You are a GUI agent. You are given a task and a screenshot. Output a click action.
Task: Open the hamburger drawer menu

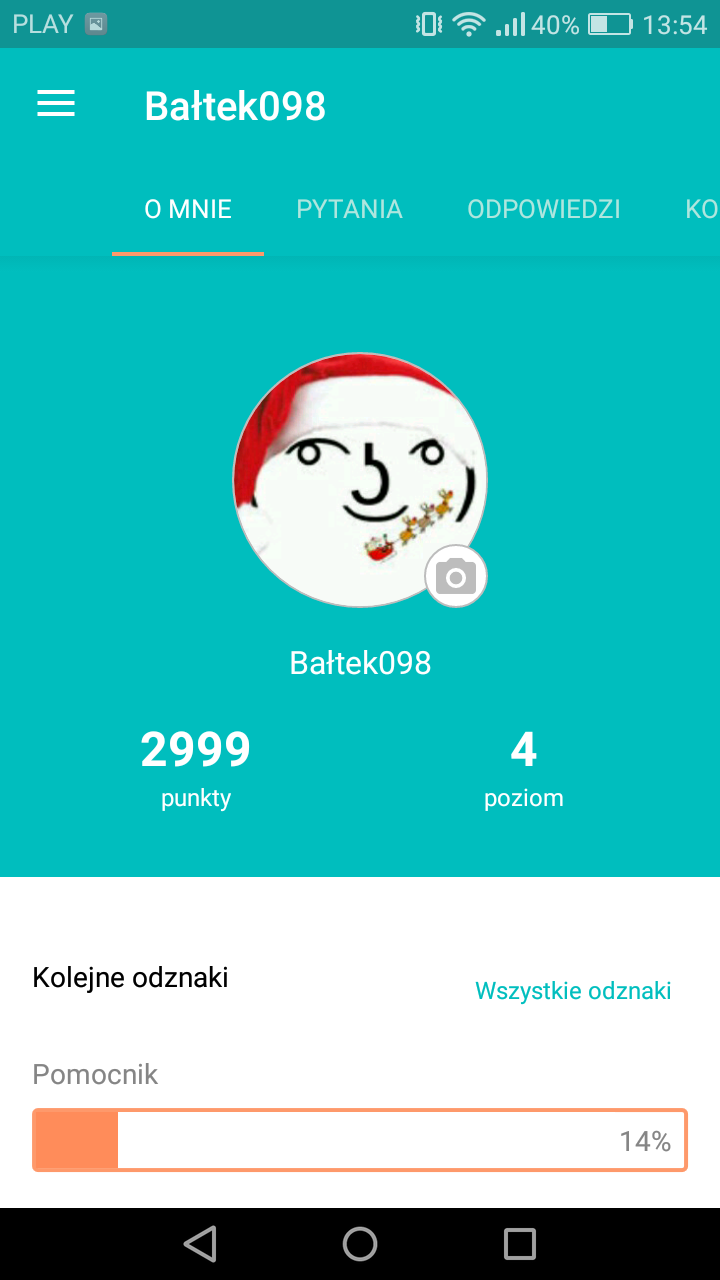coord(56,104)
